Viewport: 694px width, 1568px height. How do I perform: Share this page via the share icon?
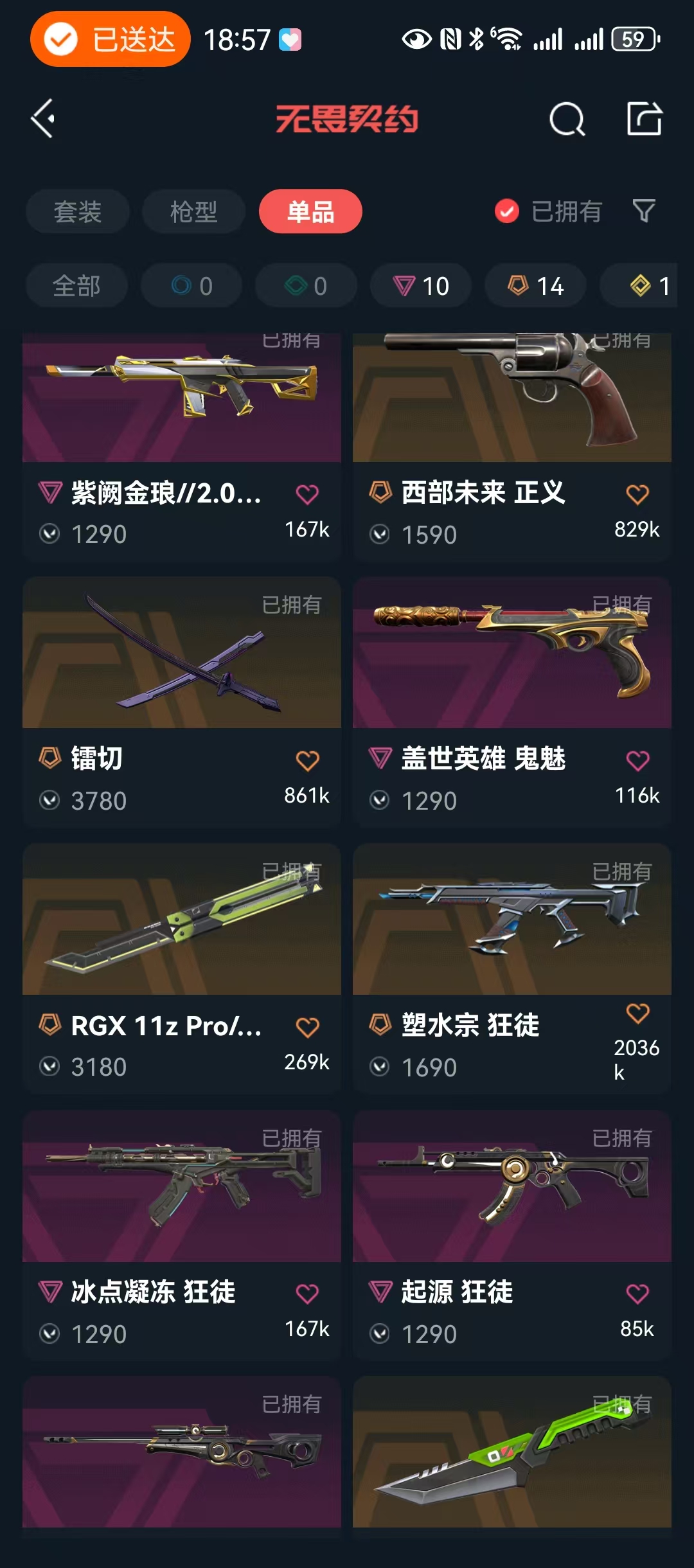[x=644, y=119]
